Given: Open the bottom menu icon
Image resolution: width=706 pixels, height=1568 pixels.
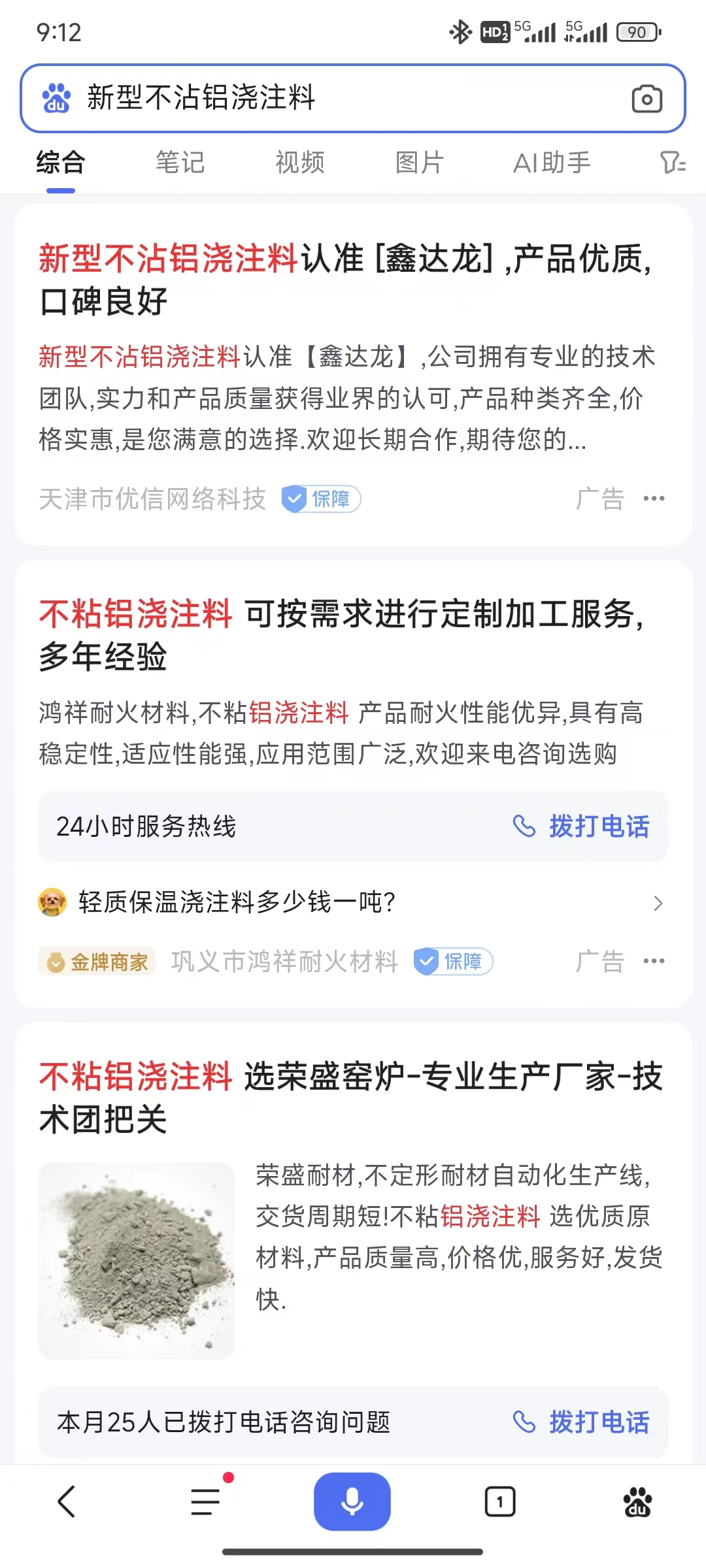Looking at the screenshot, I should (x=206, y=1501).
